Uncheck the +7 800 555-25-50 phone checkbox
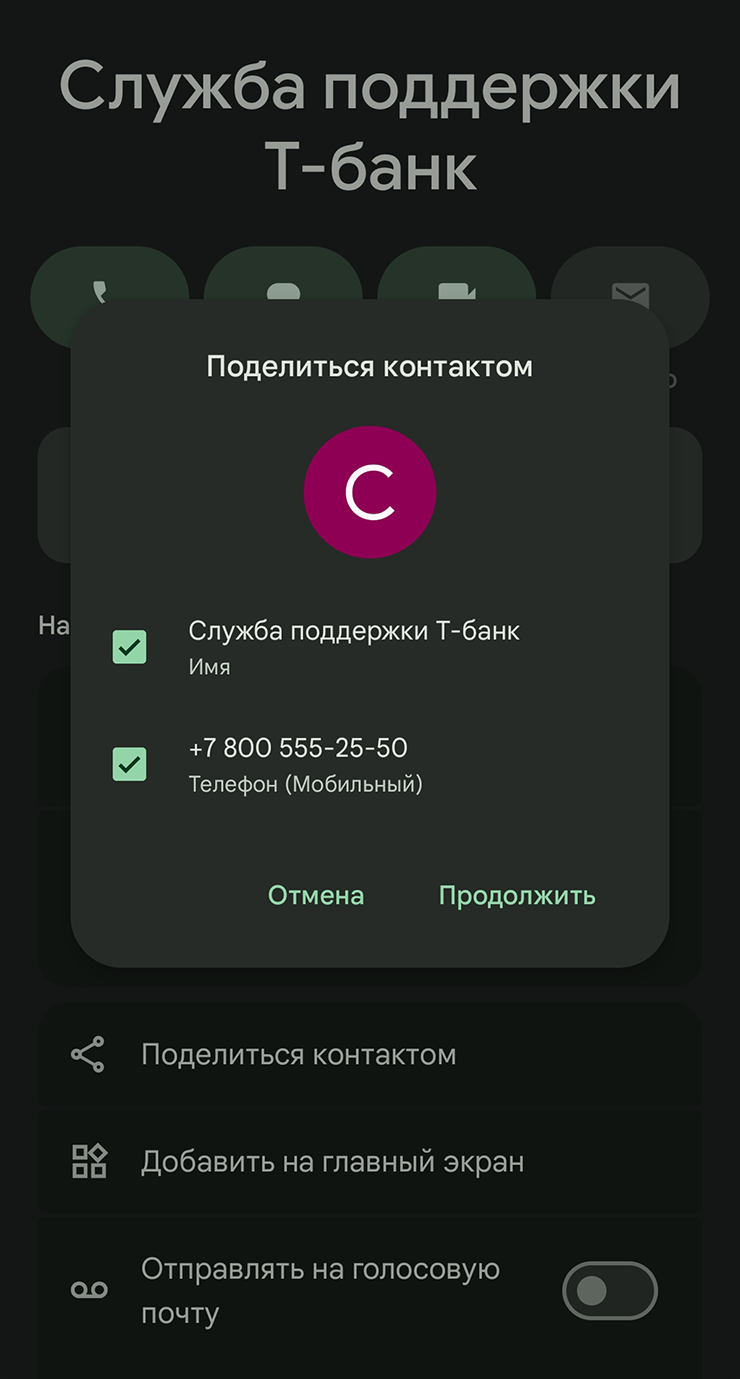740x1379 pixels. pos(129,764)
